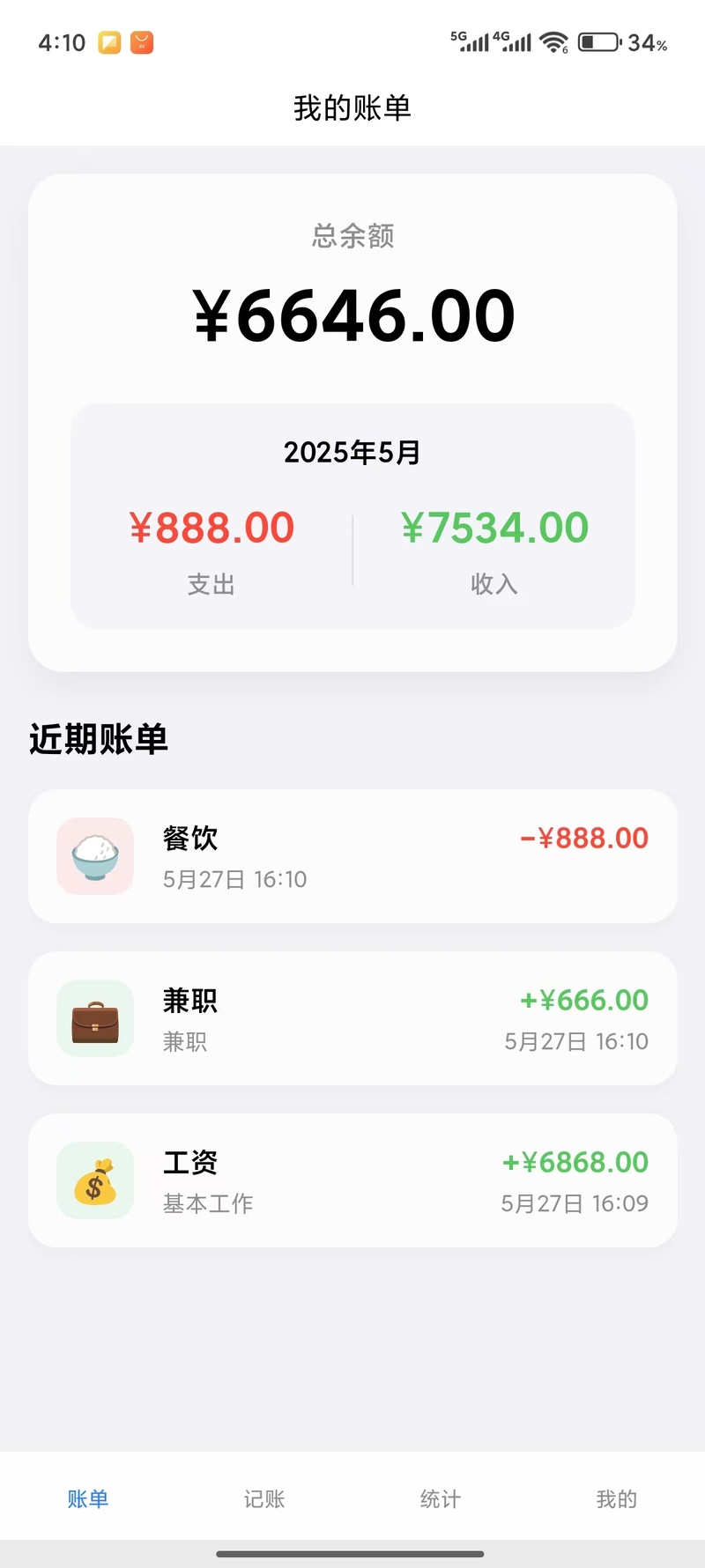Go to the 我的 tab
The height and width of the screenshot is (1568, 705).
coord(617,1498)
